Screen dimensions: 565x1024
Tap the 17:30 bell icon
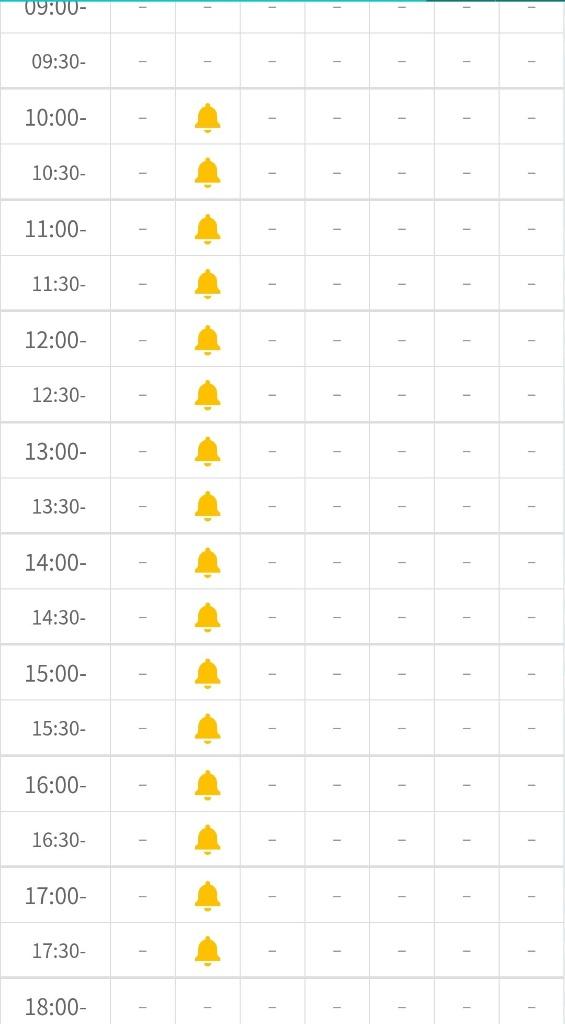[x=208, y=951]
